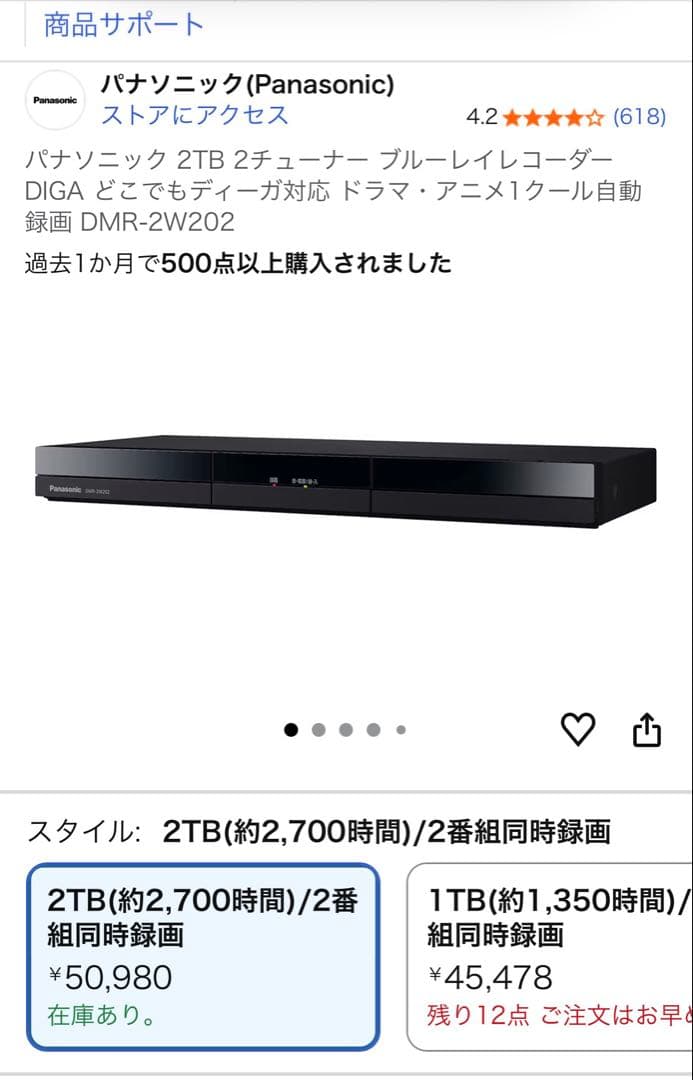Add this recorder to the wish list
Screen dimensions: 693x1080
[578, 730]
